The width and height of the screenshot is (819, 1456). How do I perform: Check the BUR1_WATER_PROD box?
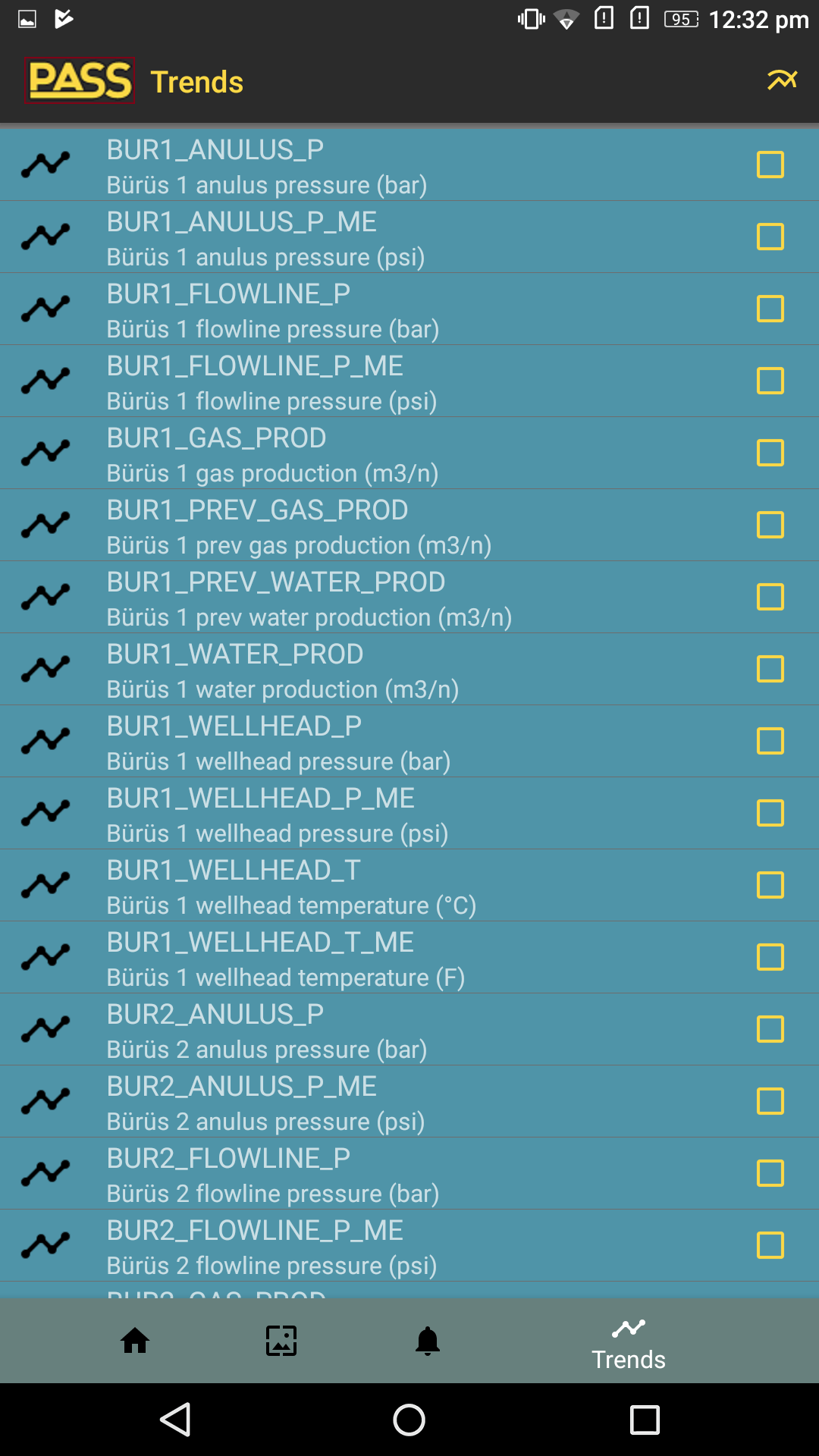pyautogui.click(x=770, y=669)
